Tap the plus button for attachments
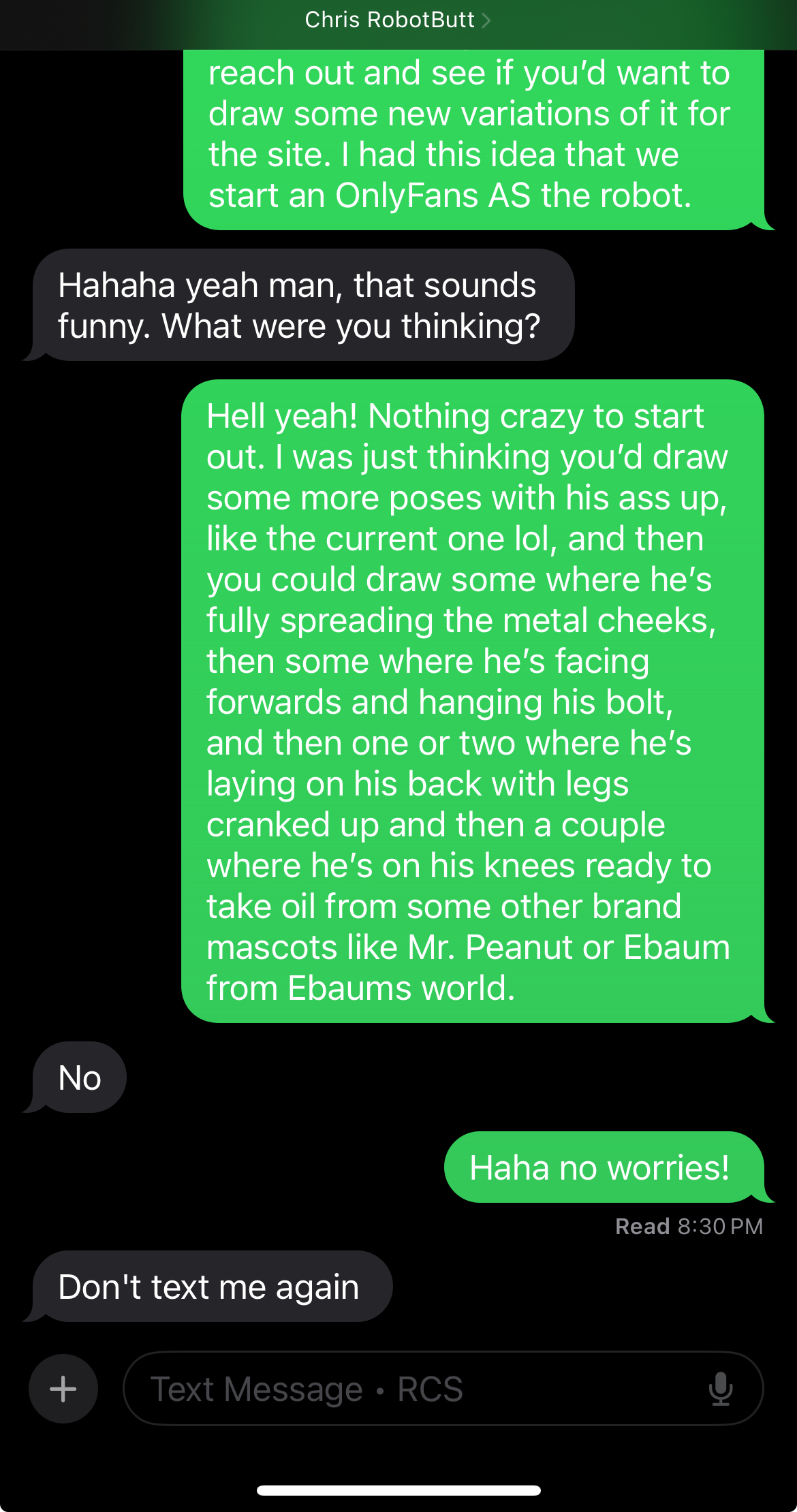This screenshot has height=1512, width=797. coord(63,1389)
